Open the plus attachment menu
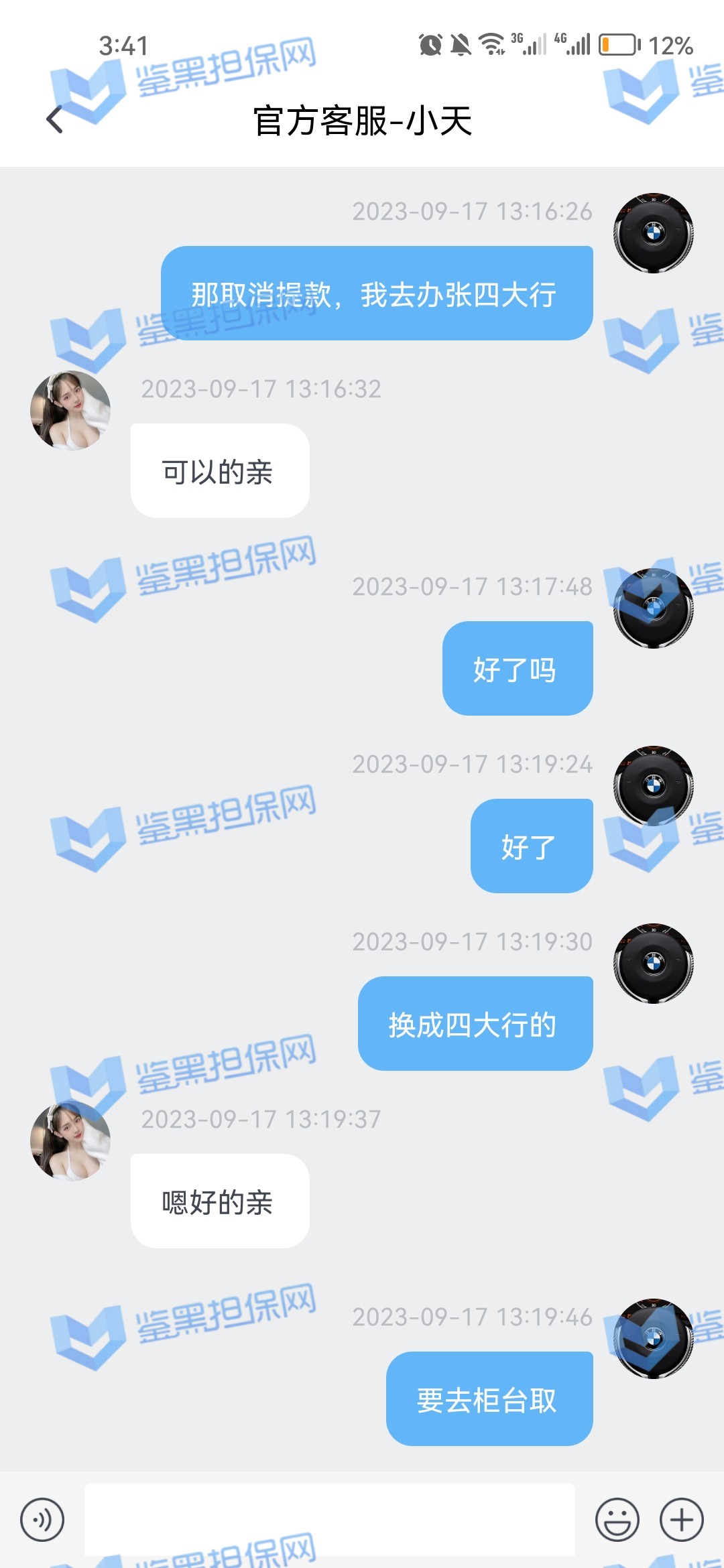This screenshot has height=1568, width=724. click(681, 1520)
